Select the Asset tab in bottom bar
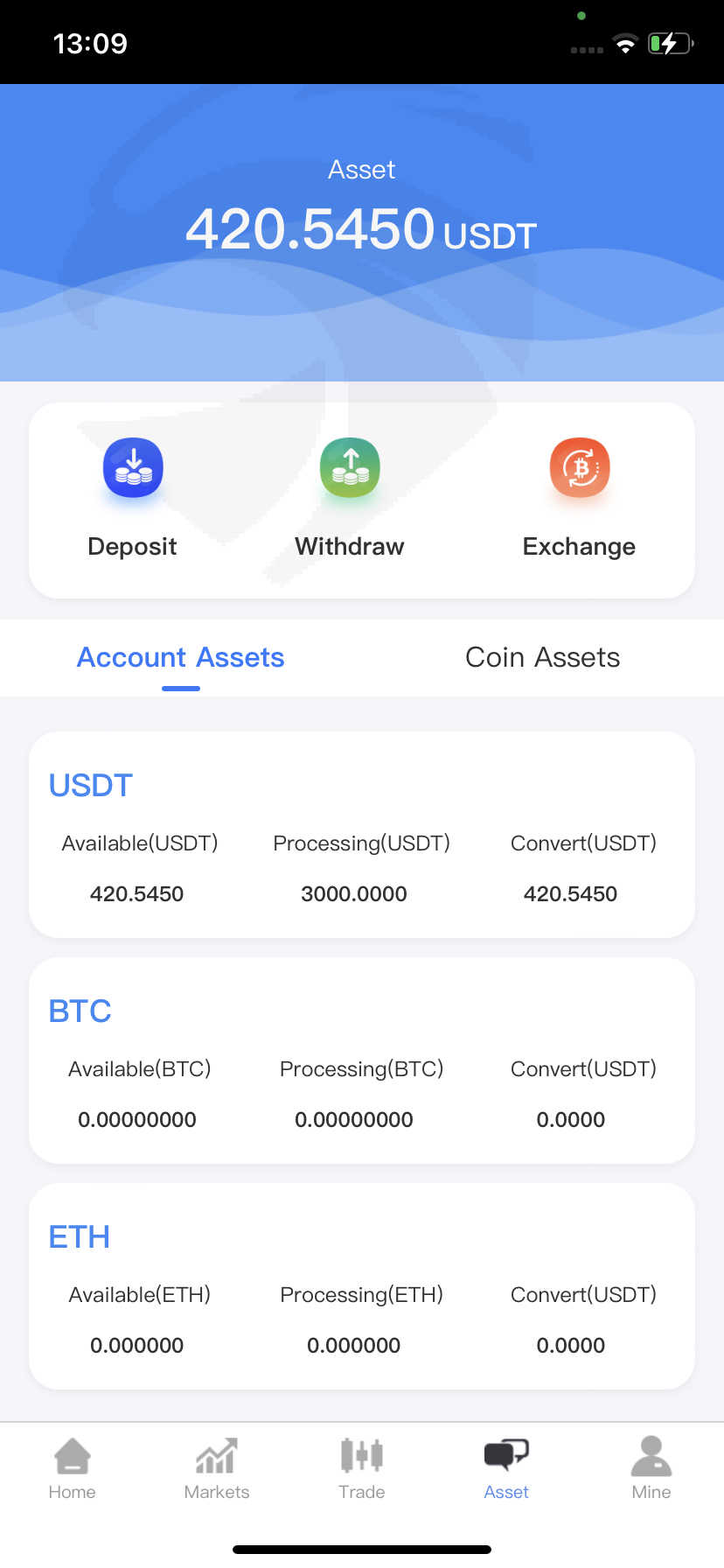The image size is (724, 1568). pos(506,1469)
